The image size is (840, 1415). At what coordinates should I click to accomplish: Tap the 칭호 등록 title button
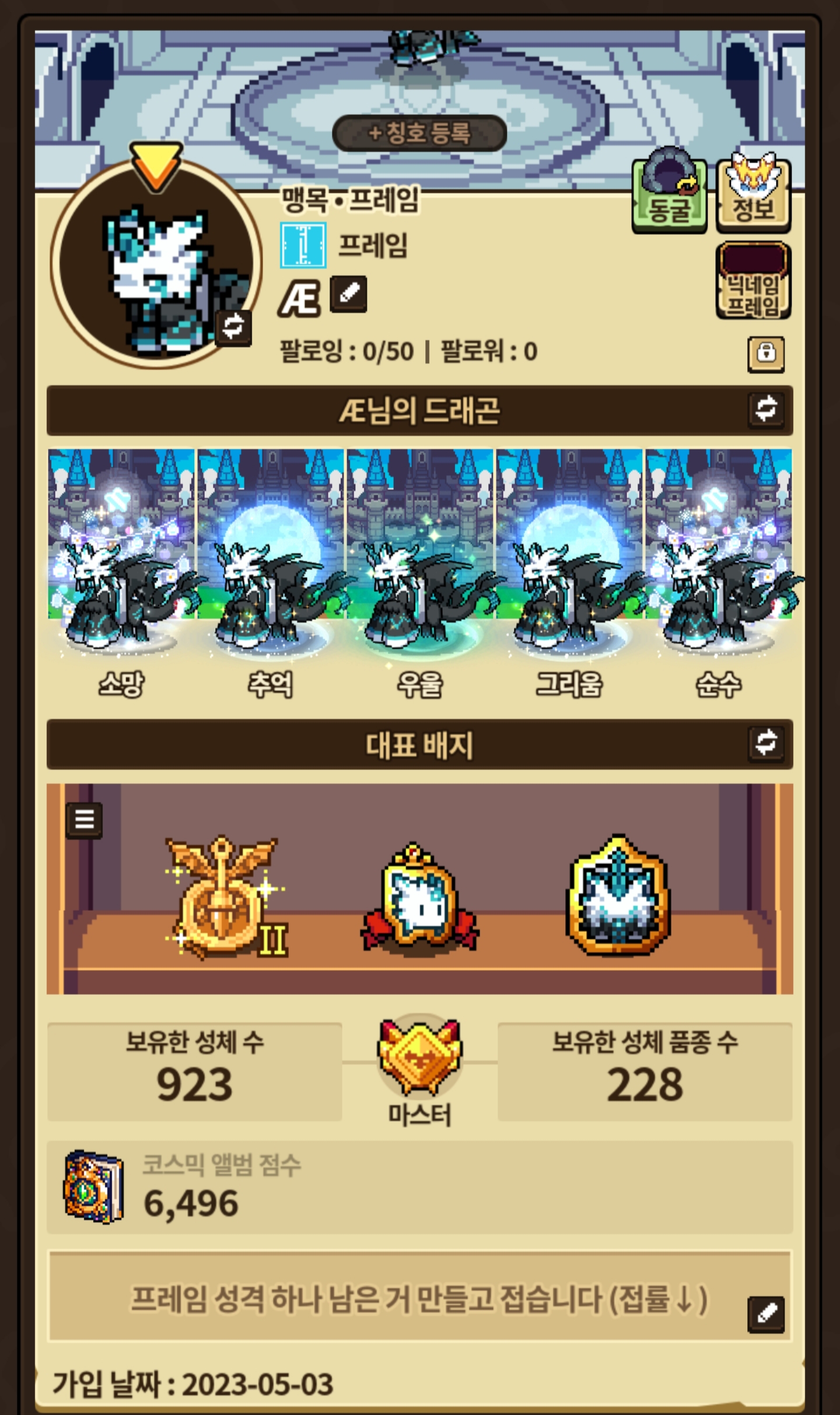[419, 133]
